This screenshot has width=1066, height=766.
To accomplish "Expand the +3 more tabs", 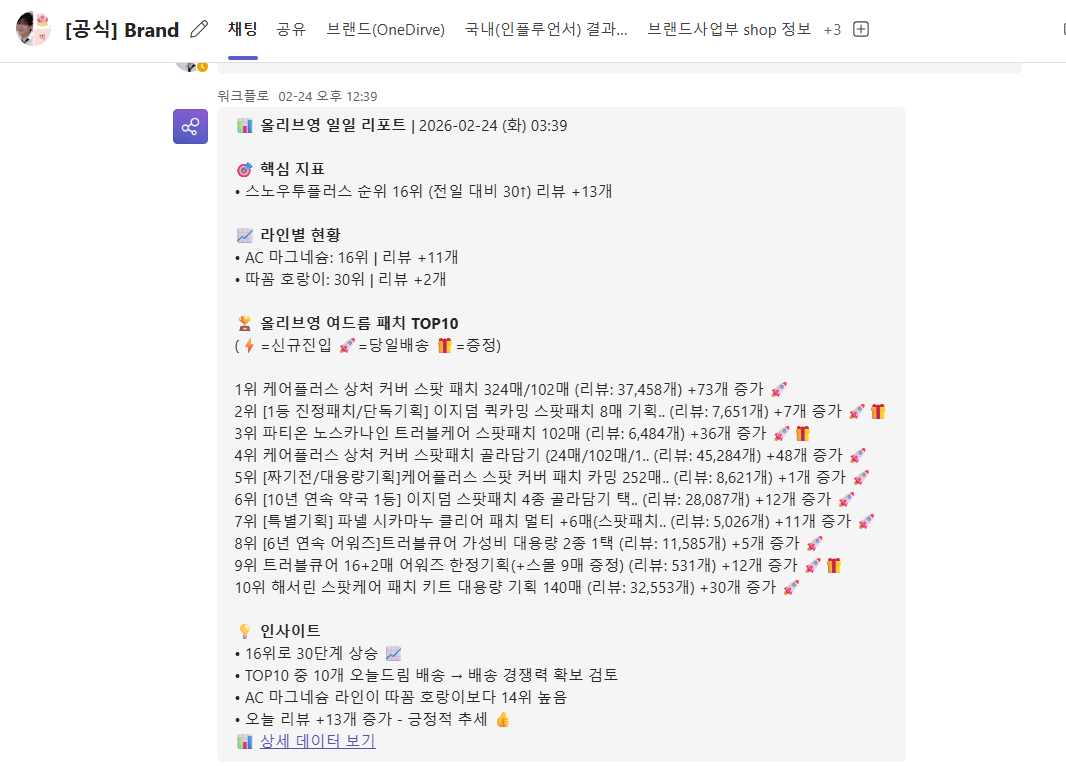I will (x=832, y=29).
